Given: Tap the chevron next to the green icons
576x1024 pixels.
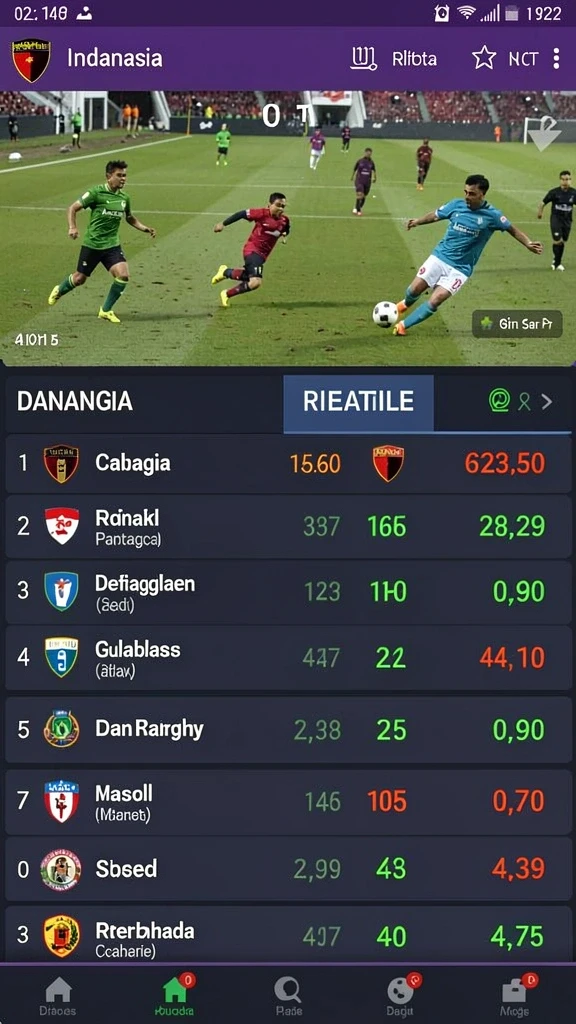Looking at the screenshot, I should coord(547,402).
